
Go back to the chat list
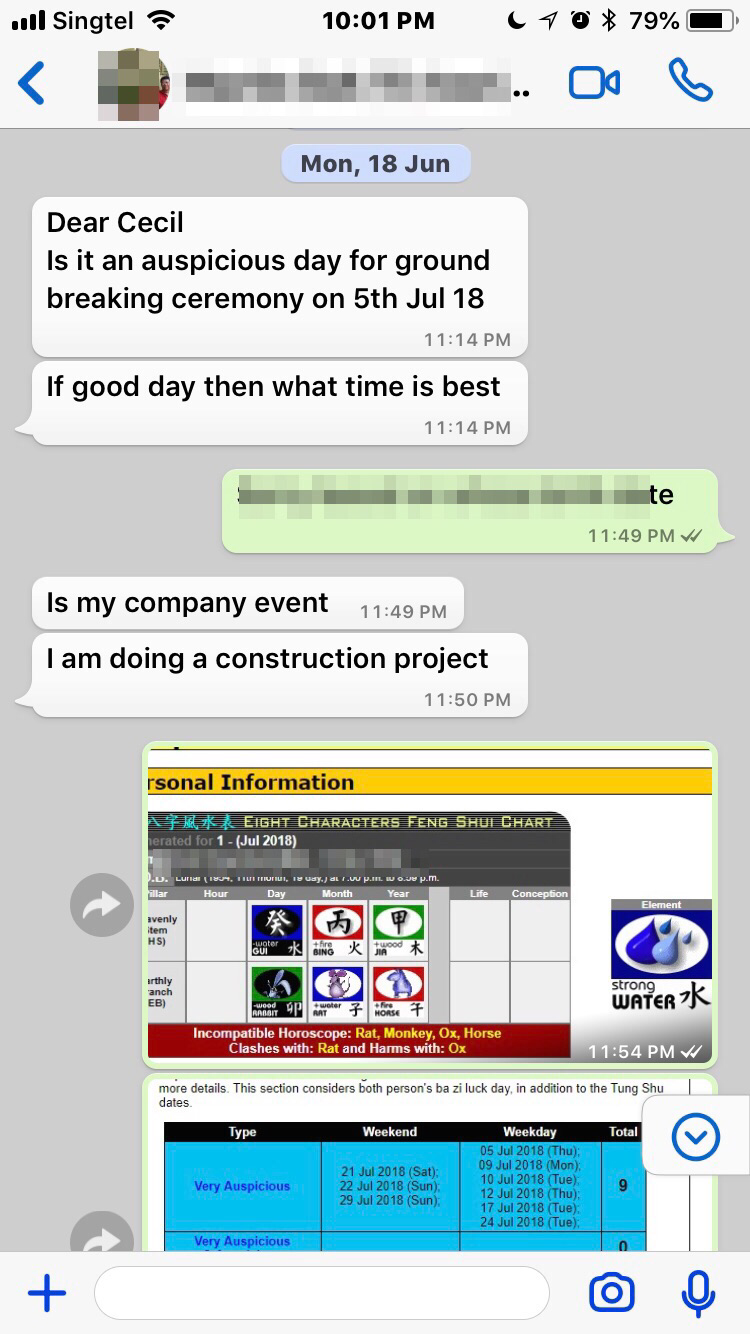[x=32, y=83]
